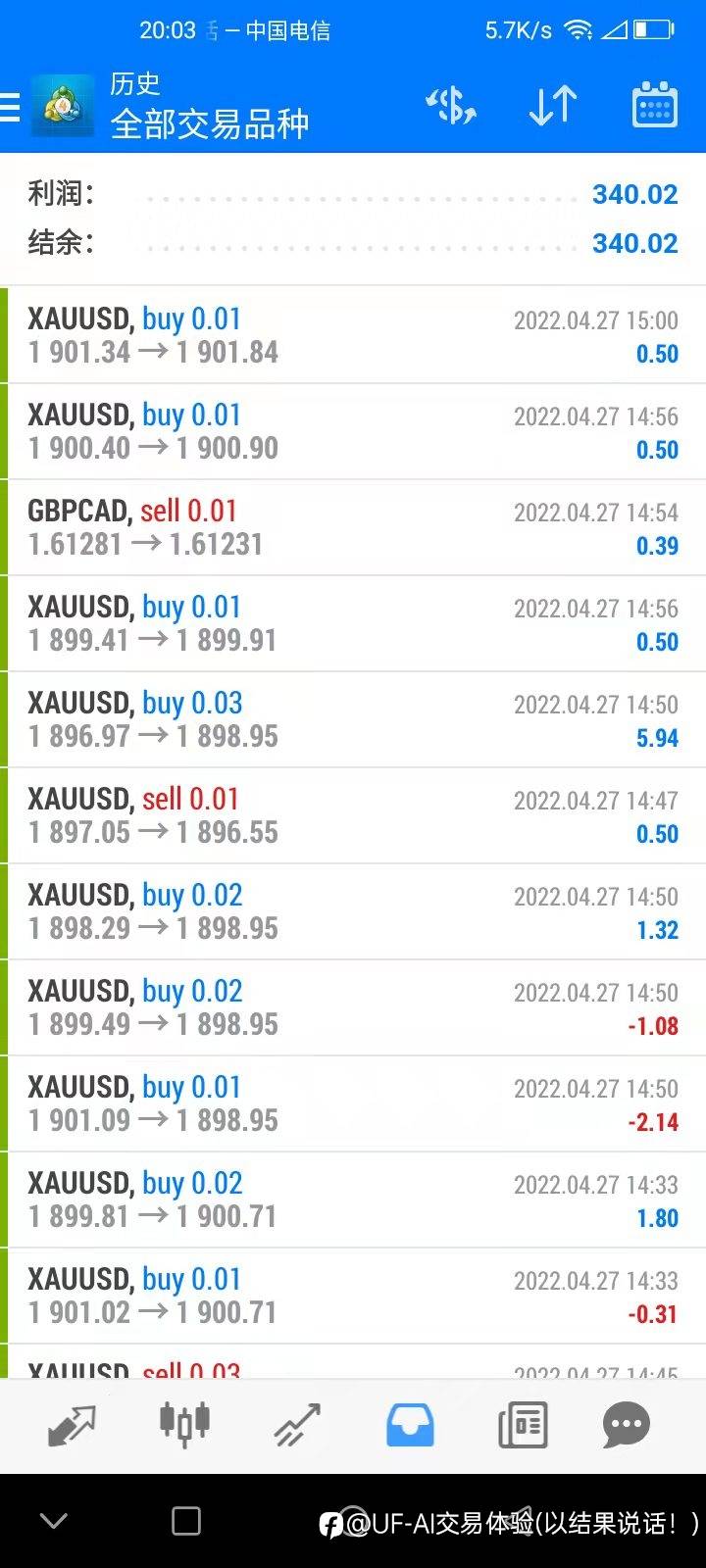Switch to the News tab
The image size is (706, 1568).
523,1425
